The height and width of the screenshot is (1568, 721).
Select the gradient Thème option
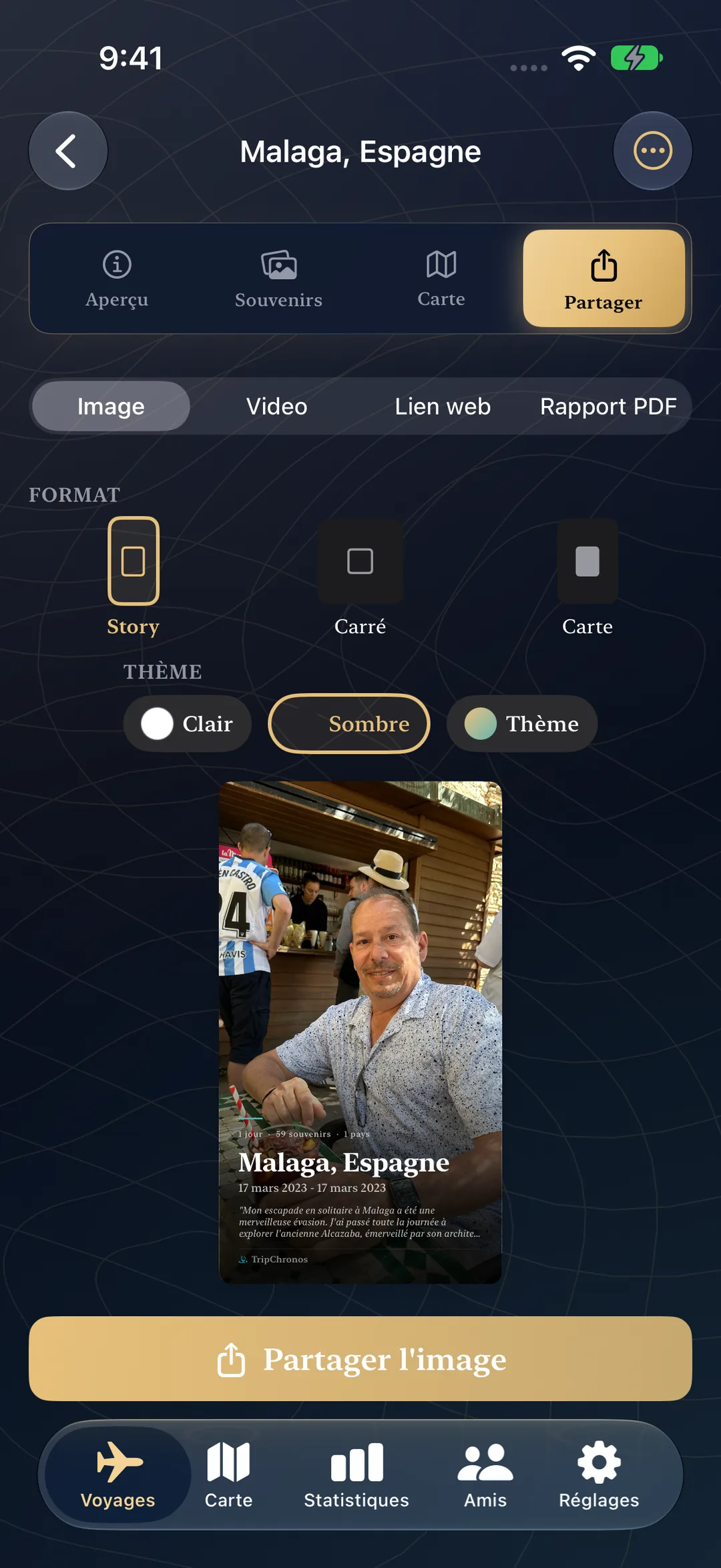522,724
